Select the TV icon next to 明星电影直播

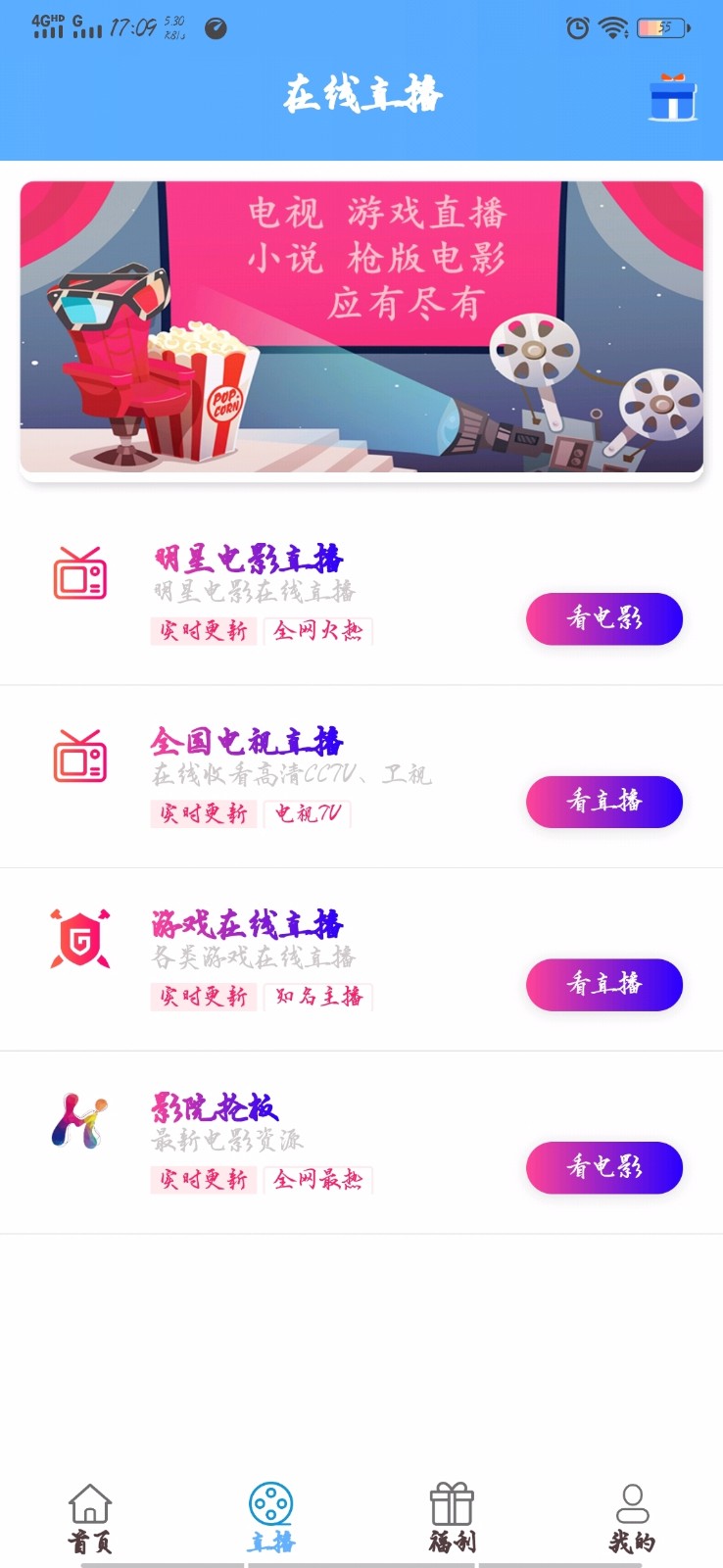point(79,578)
